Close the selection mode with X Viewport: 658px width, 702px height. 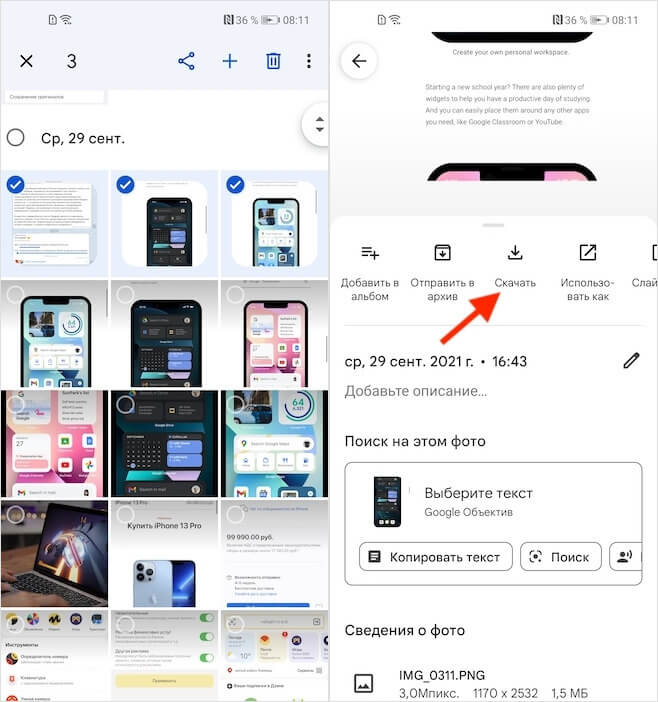(x=27, y=61)
